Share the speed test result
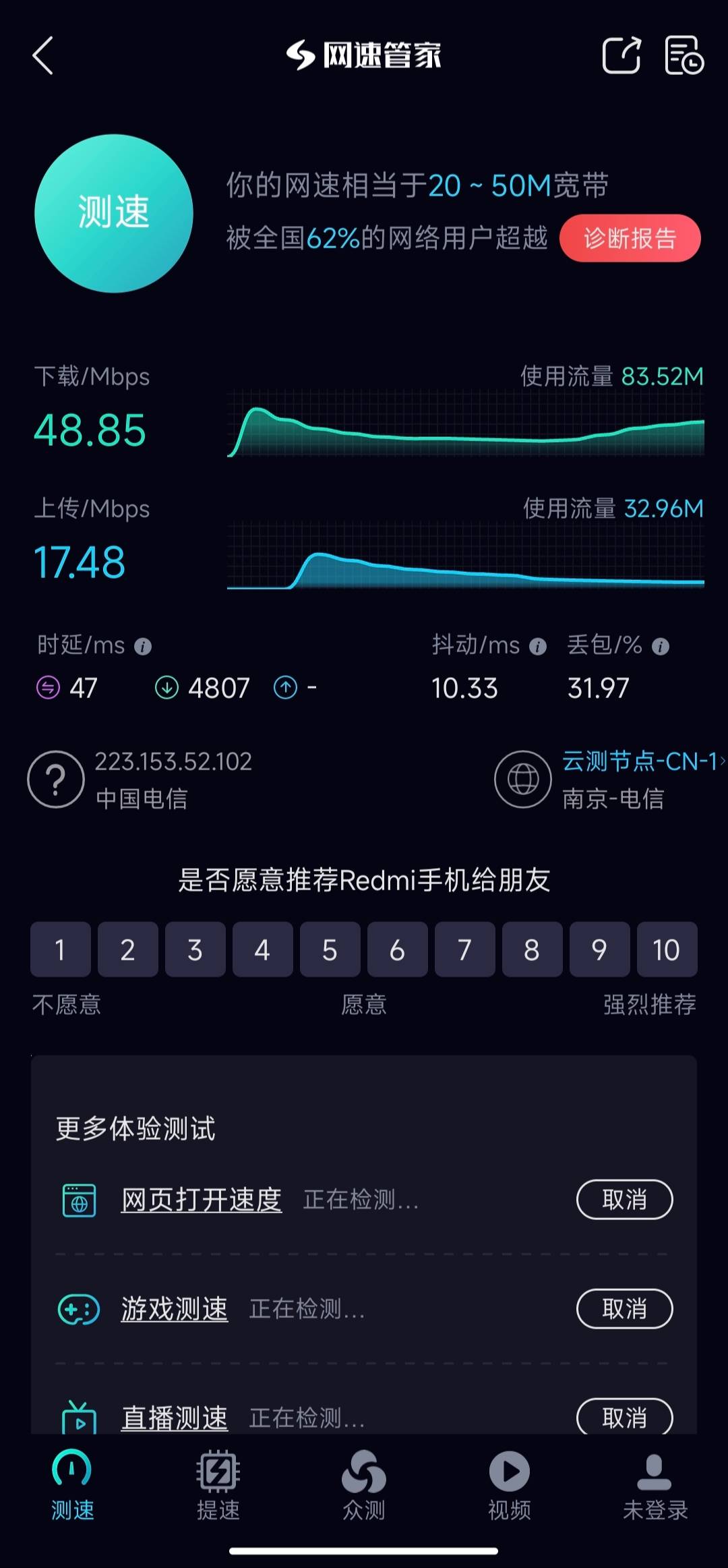728x1568 pixels. click(621, 55)
